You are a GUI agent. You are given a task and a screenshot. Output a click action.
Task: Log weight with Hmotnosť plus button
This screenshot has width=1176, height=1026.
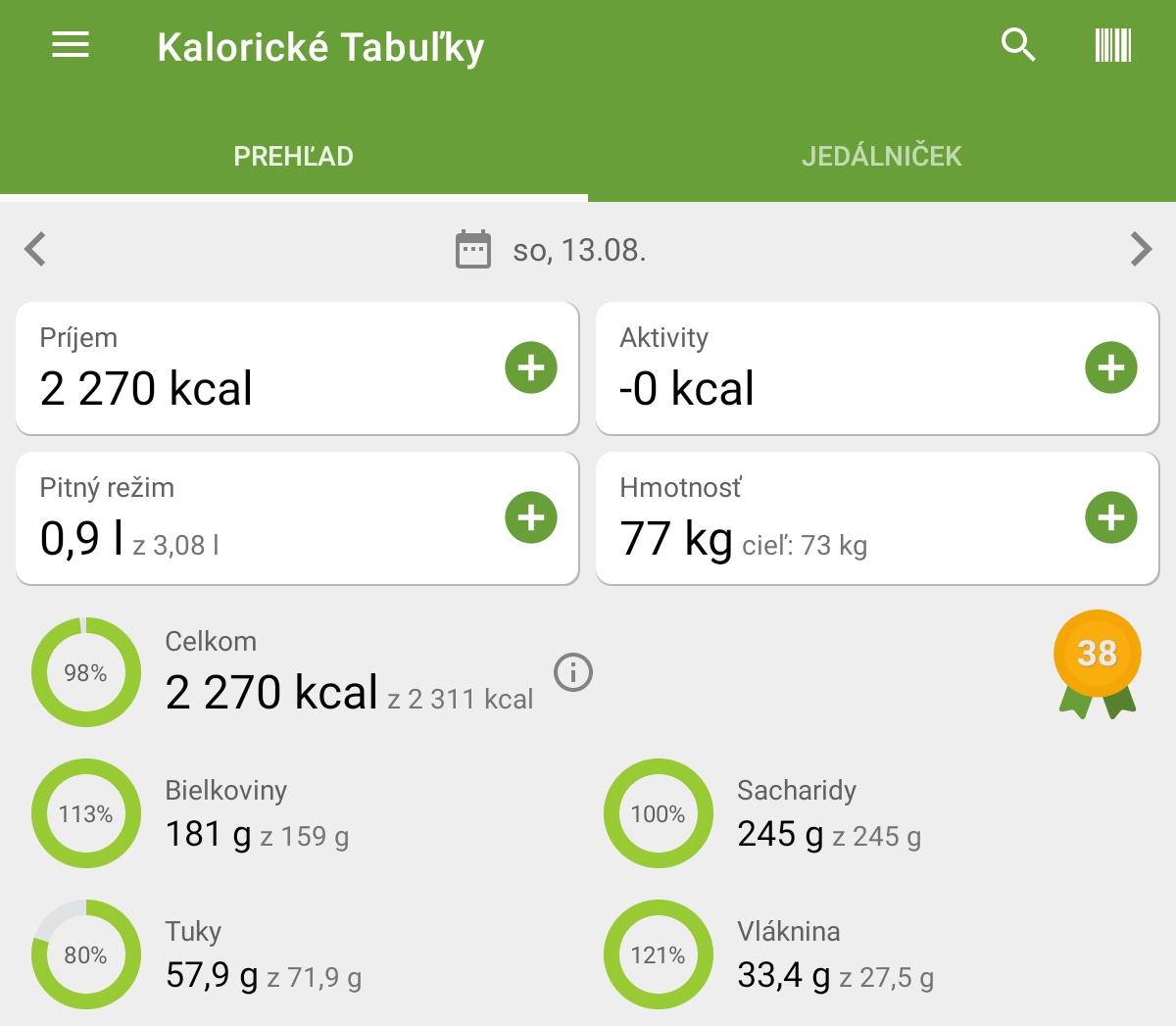(x=1110, y=517)
